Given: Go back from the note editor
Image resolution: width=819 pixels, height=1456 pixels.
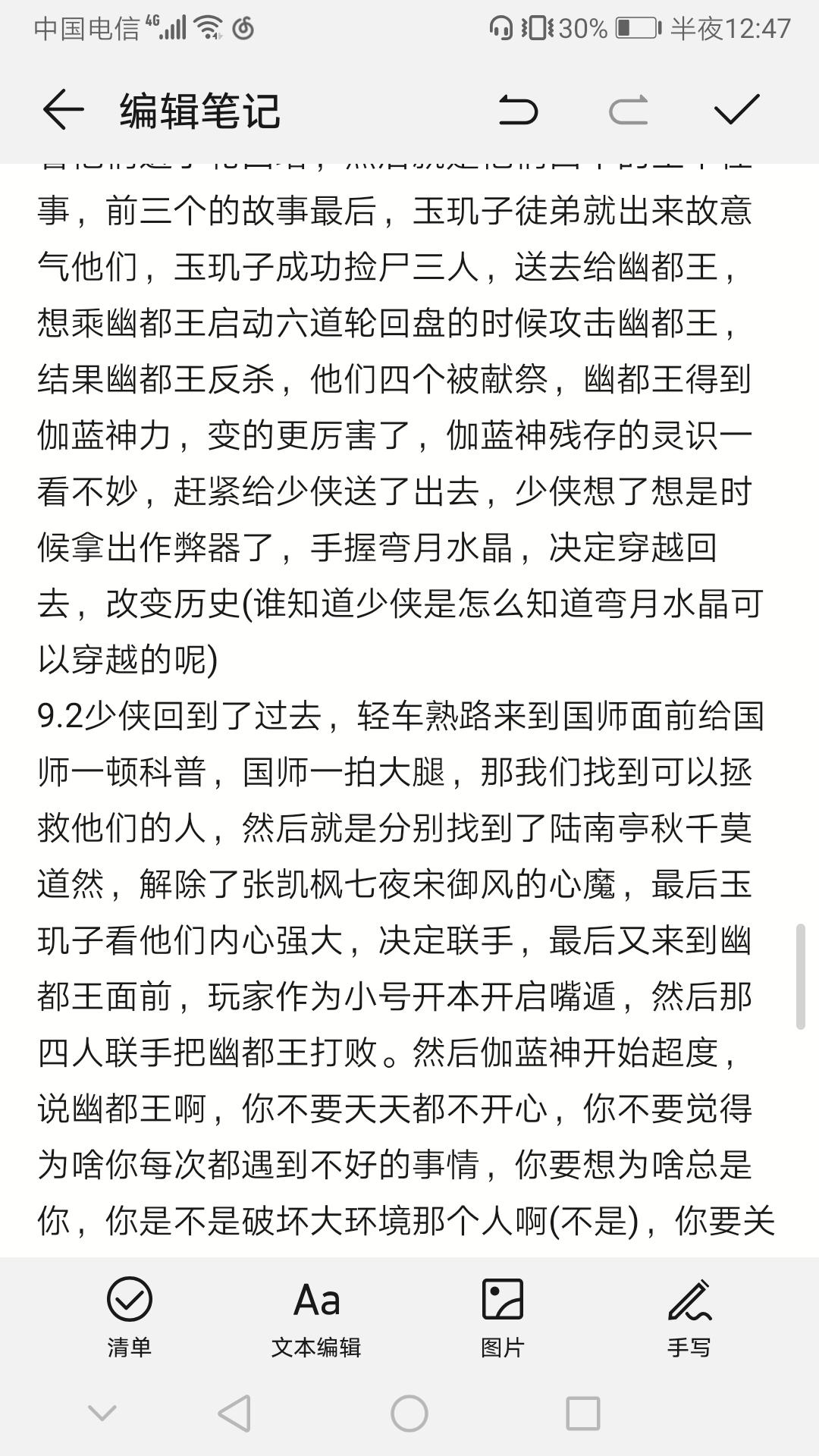Looking at the screenshot, I should (x=63, y=111).
